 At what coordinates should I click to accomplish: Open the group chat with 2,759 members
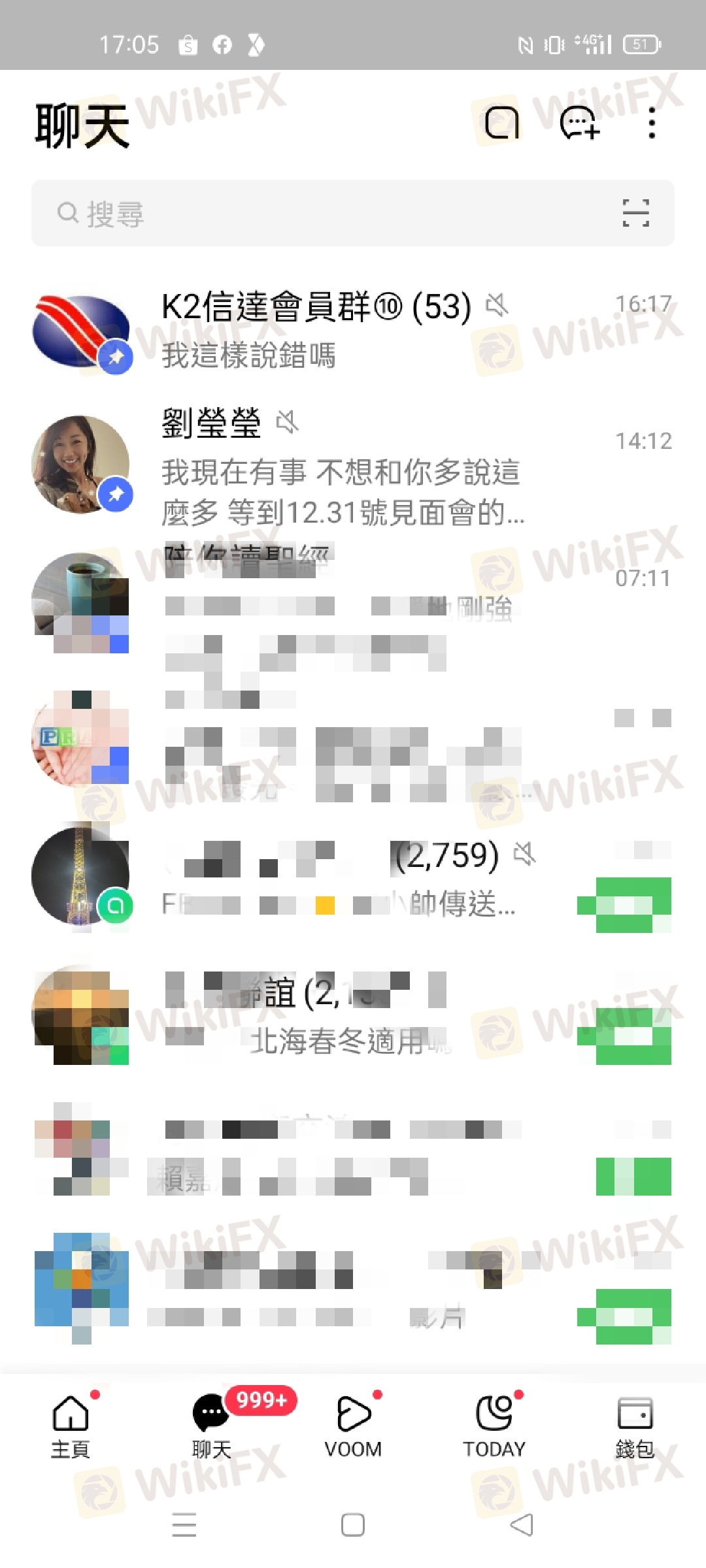click(353, 879)
